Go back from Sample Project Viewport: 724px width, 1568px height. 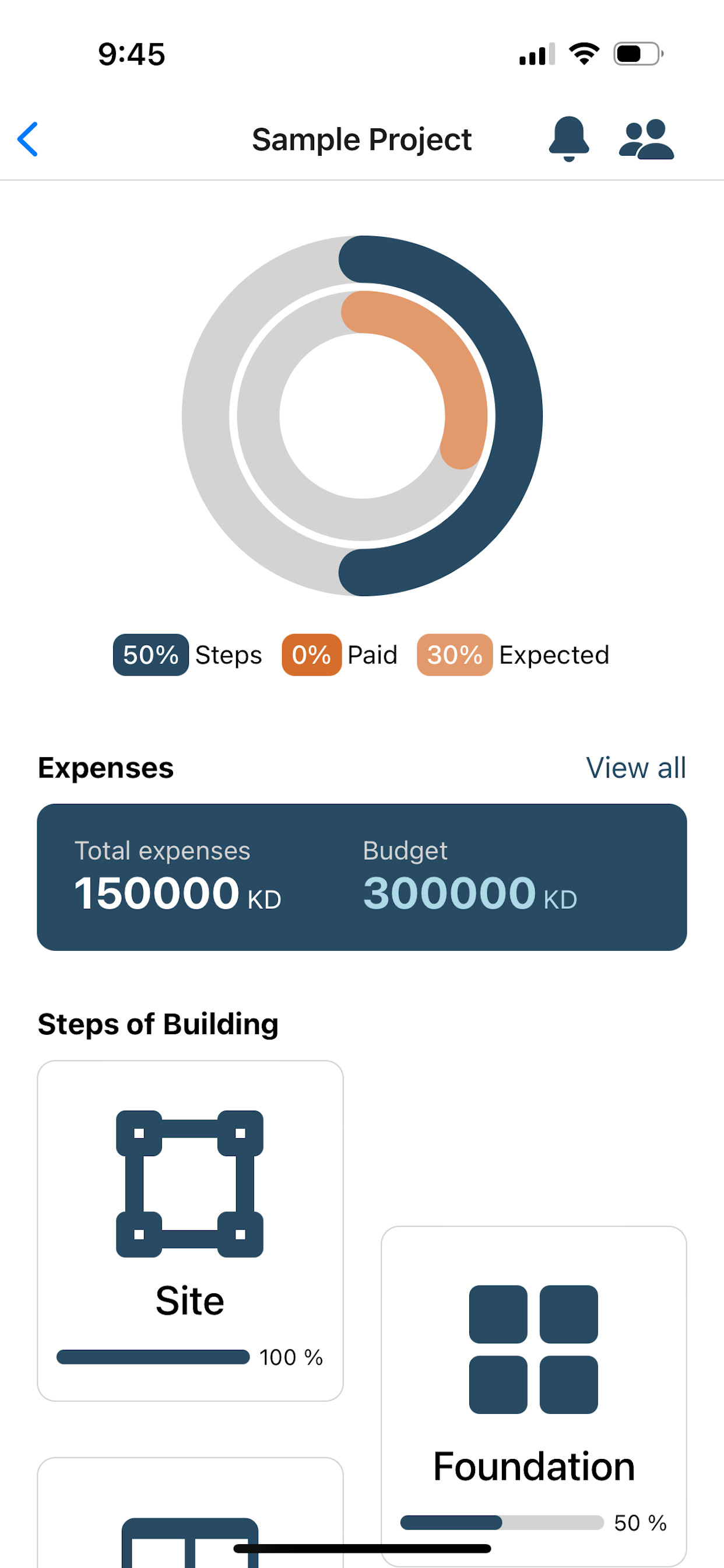[x=27, y=139]
